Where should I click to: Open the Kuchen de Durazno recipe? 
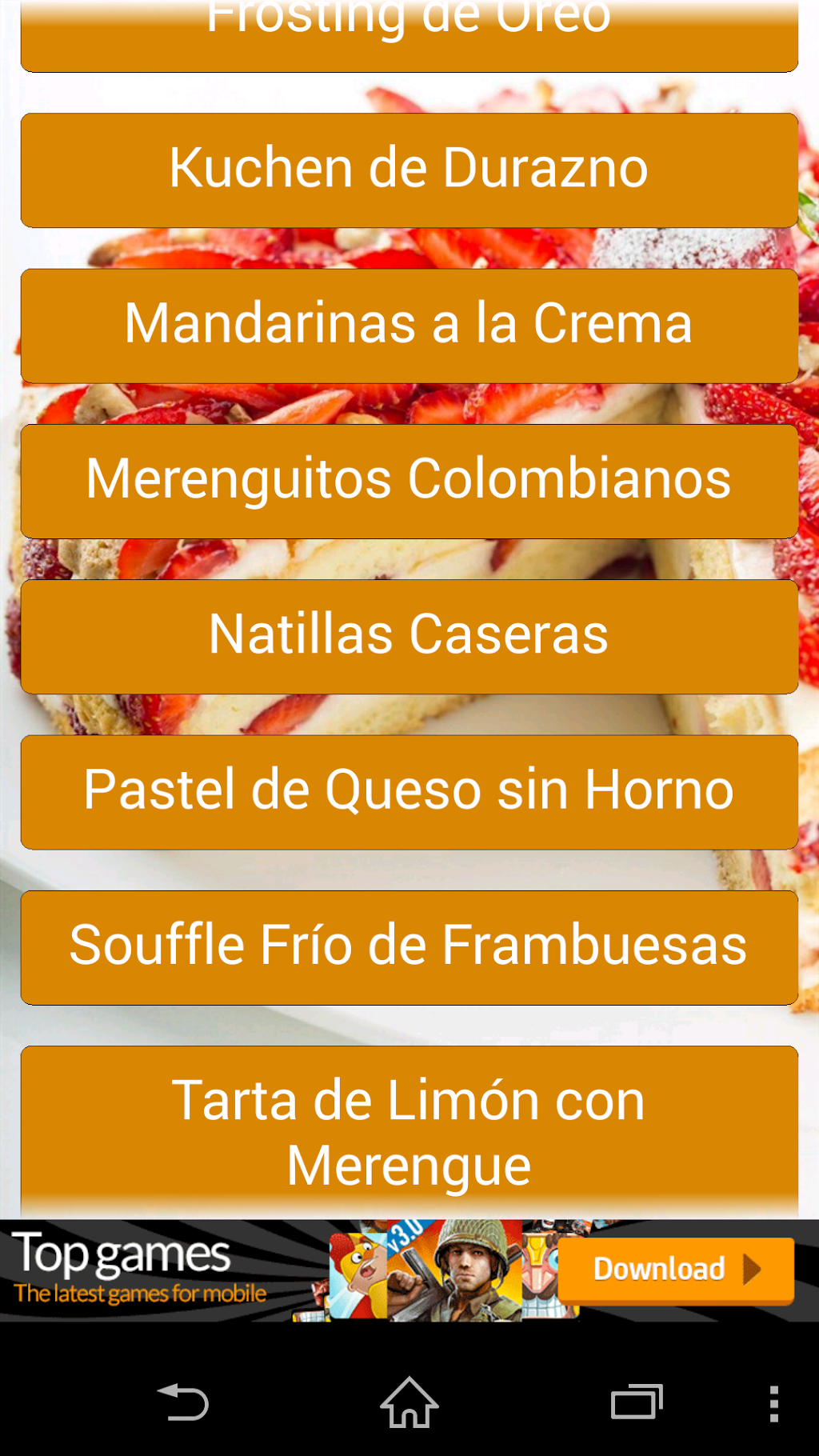click(409, 170)
